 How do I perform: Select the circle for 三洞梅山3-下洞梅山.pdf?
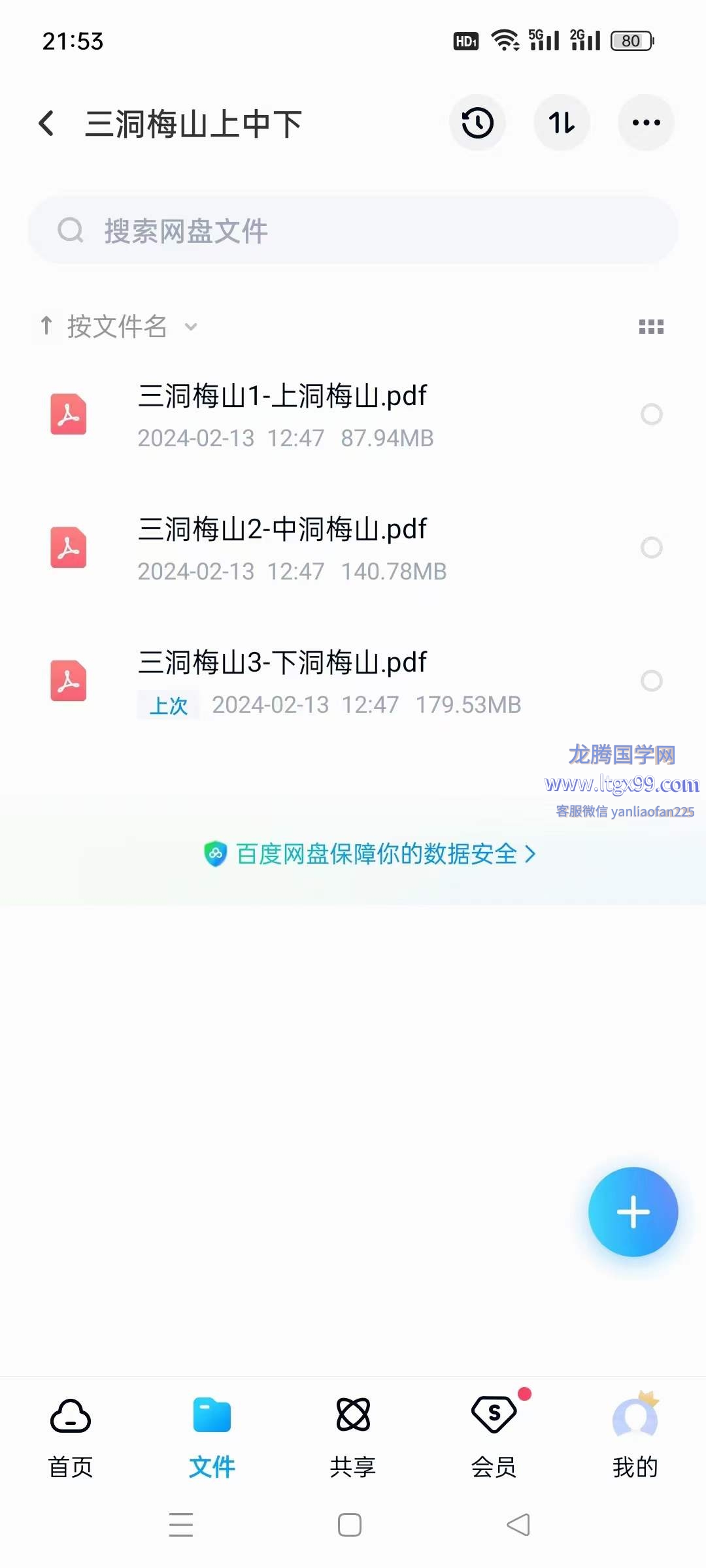click(x=651, y=681)
